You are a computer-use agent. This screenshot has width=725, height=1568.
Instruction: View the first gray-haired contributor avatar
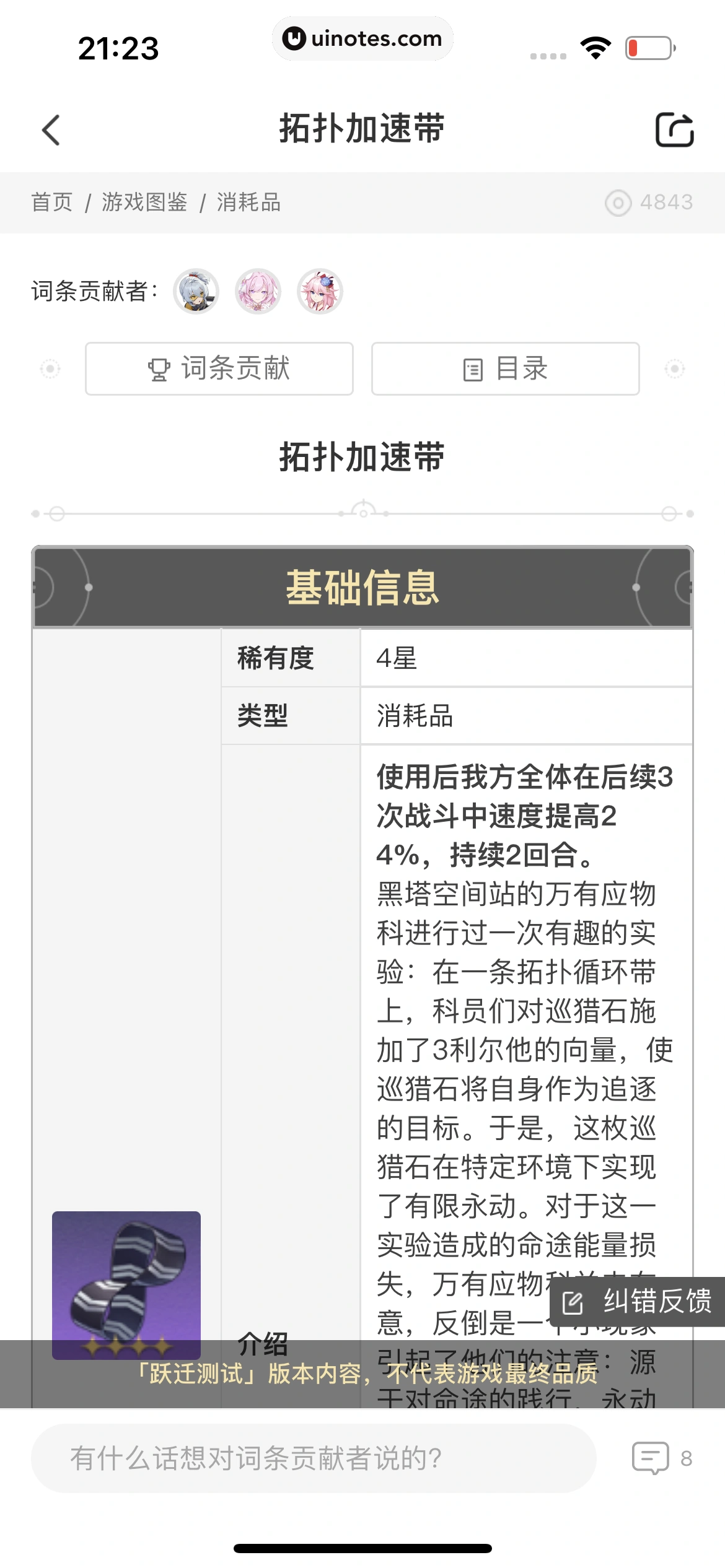click(196, 291)
